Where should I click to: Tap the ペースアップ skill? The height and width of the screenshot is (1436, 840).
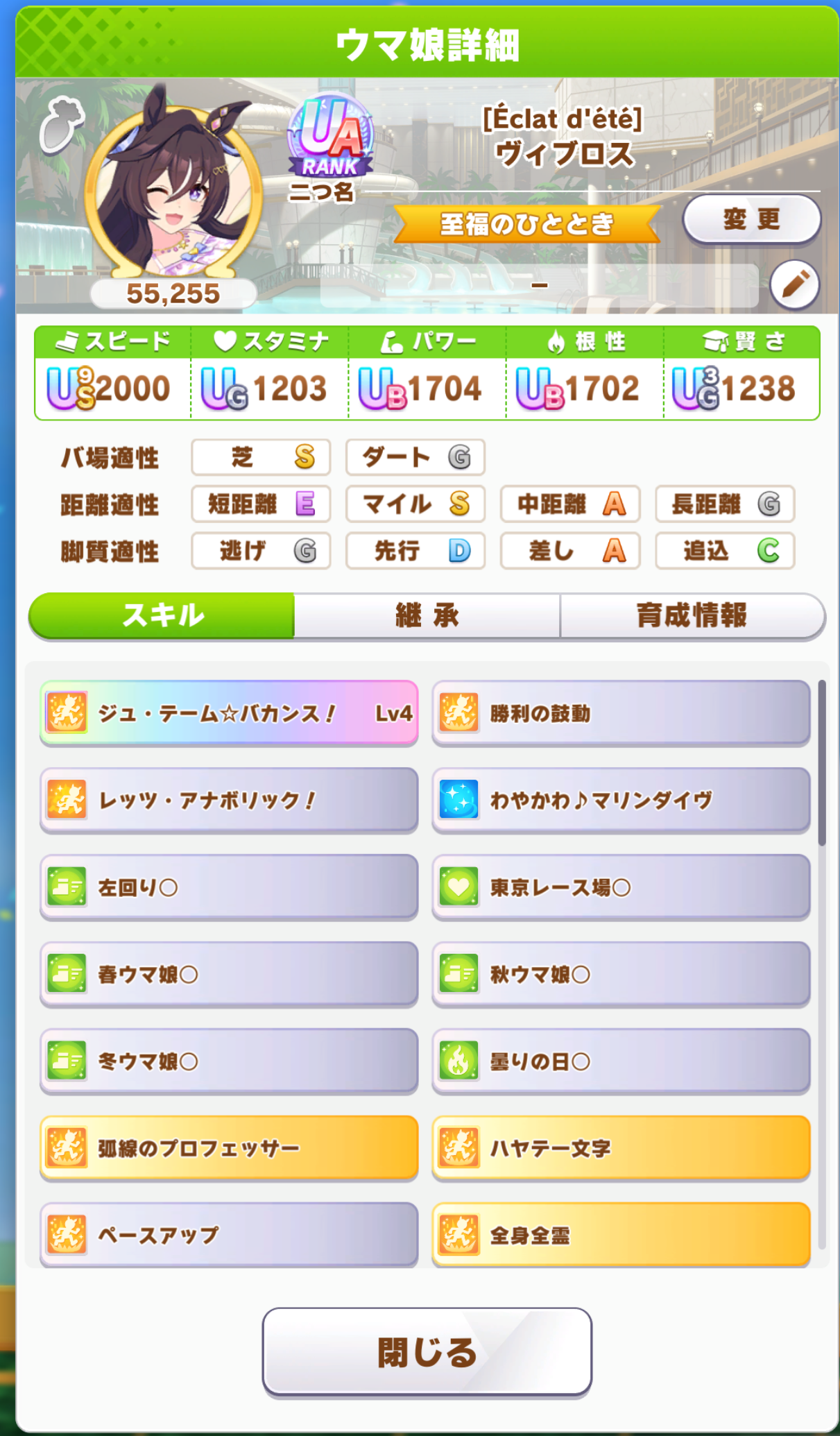(229, 1235)
